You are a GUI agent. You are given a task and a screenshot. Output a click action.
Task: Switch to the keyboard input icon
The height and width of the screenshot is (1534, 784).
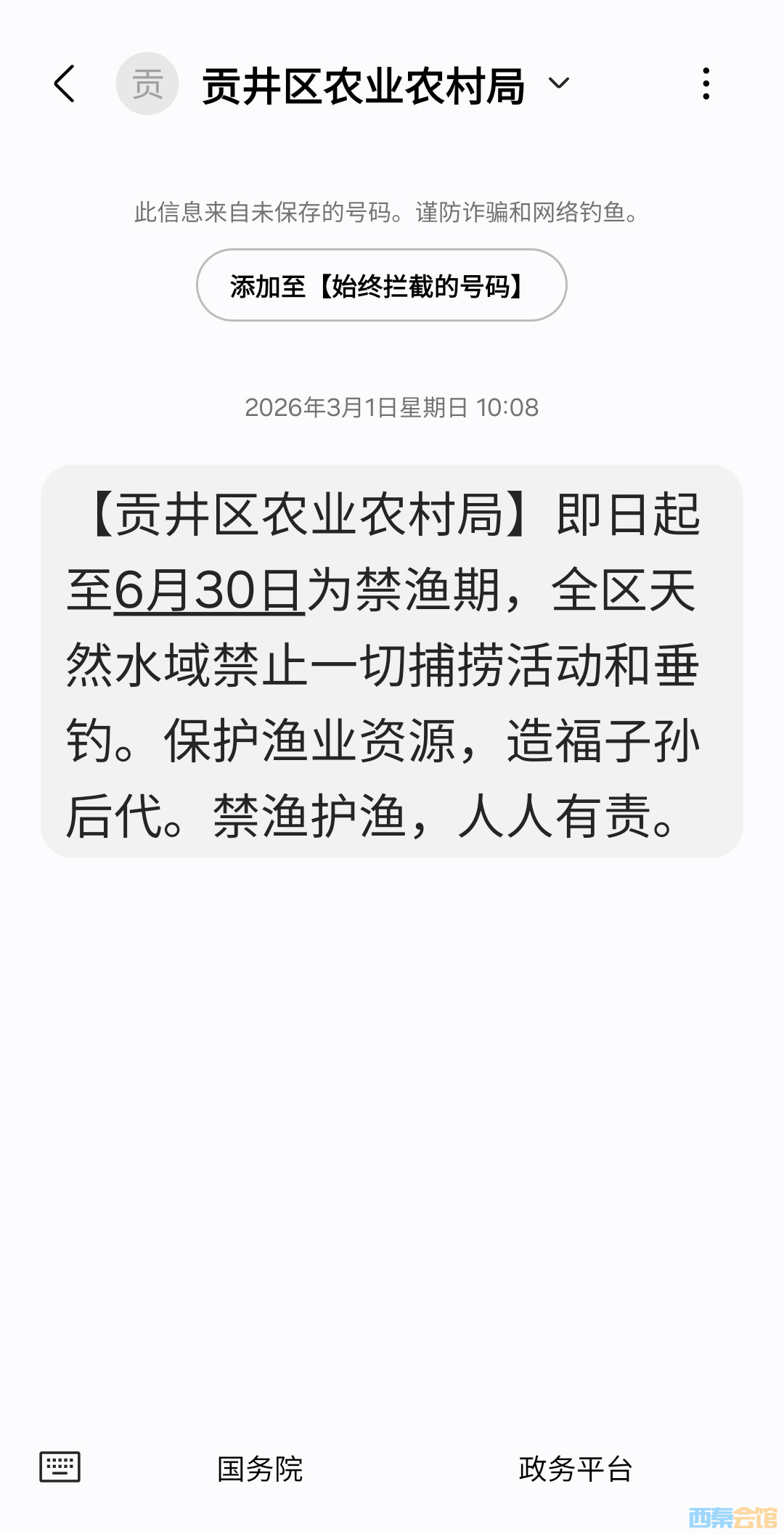click(x=60, y=1467)
